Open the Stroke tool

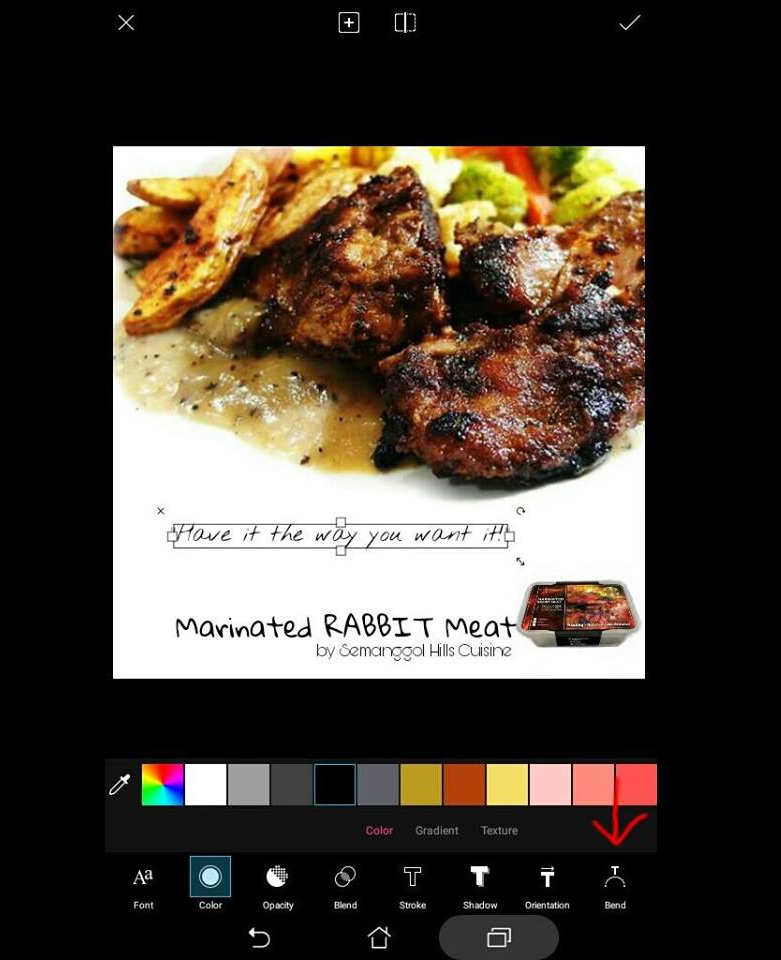412,884
